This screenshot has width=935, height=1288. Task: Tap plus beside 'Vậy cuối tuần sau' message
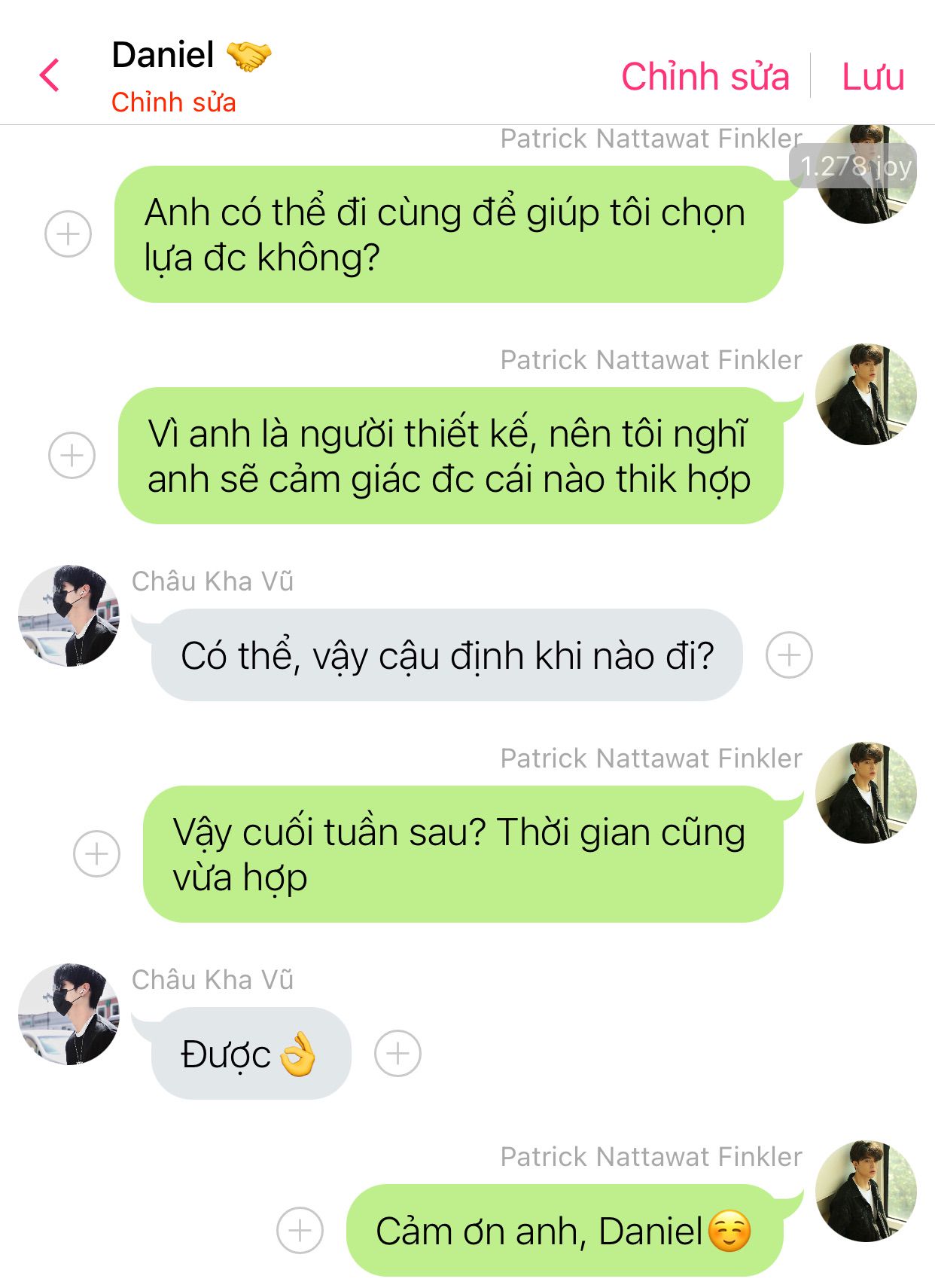[x=96, y=853]
